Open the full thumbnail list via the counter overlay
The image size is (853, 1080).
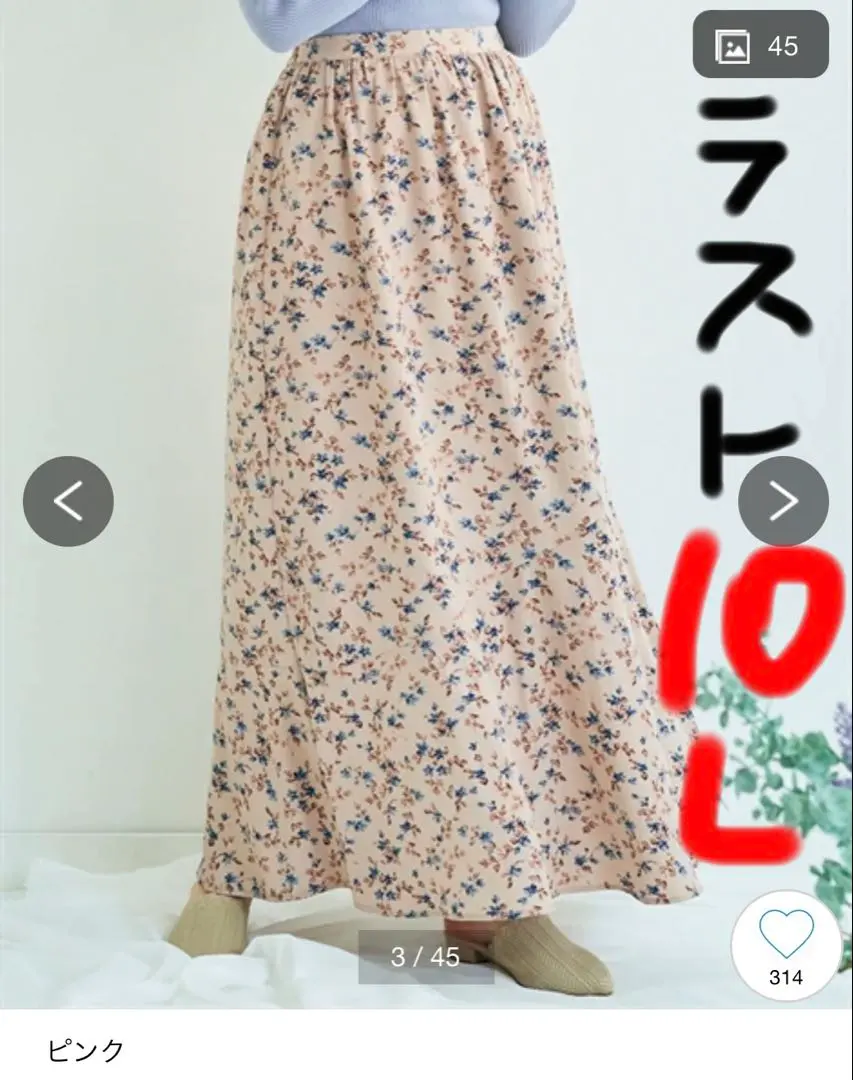coord(426,955)
